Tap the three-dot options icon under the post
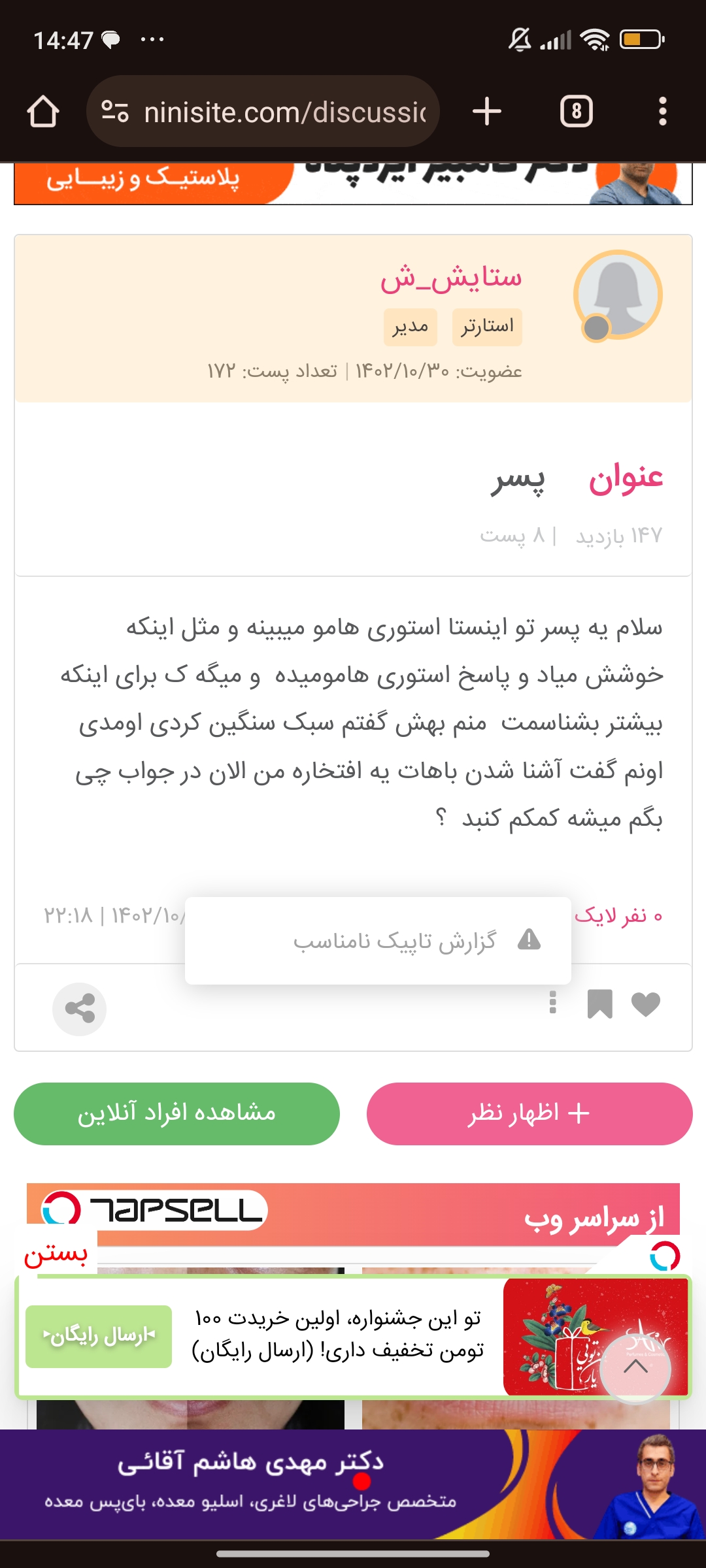The image size is (706, 1568). tap(553, 1002)
